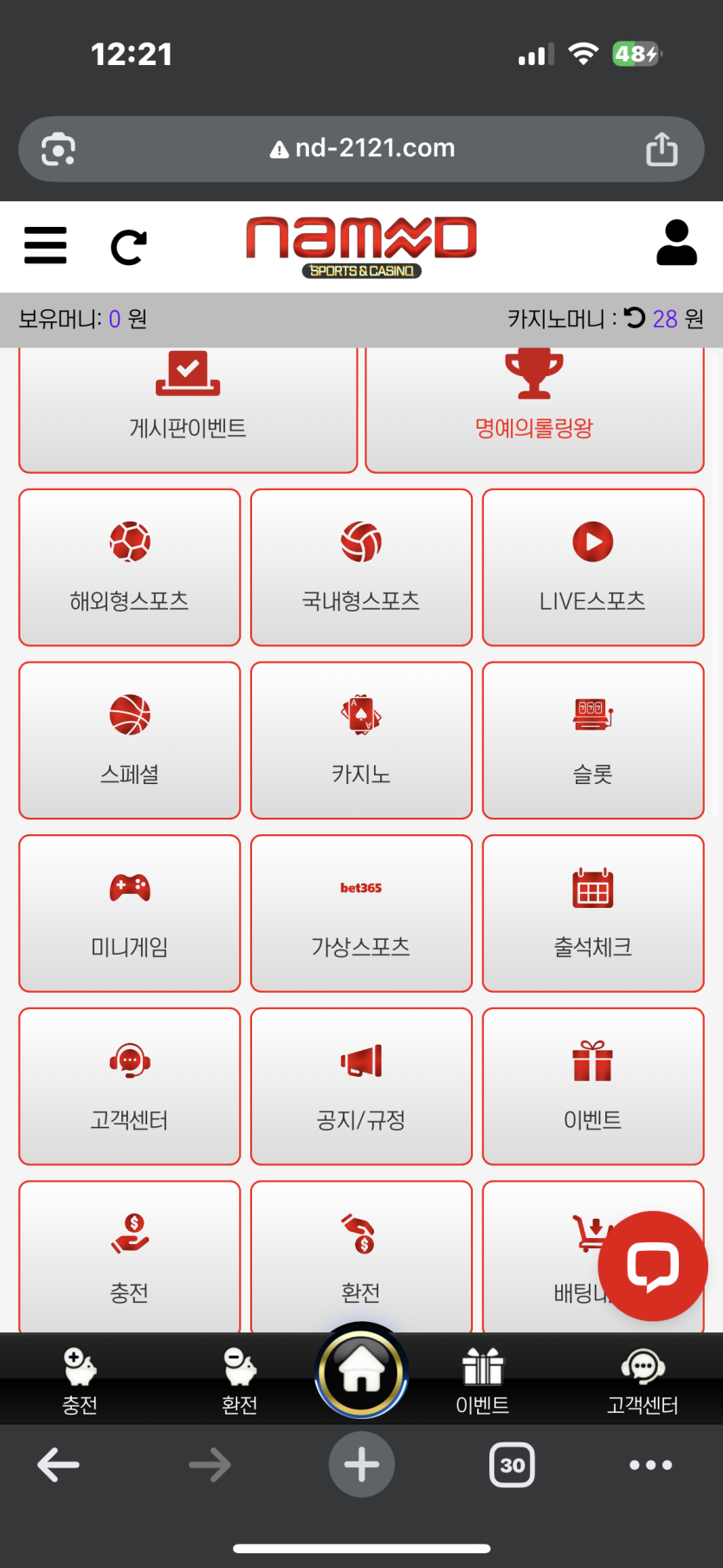The image size is (723, 1568).
Task: Switch to 환전 in the bottom bar
Action: point(240,1381)
